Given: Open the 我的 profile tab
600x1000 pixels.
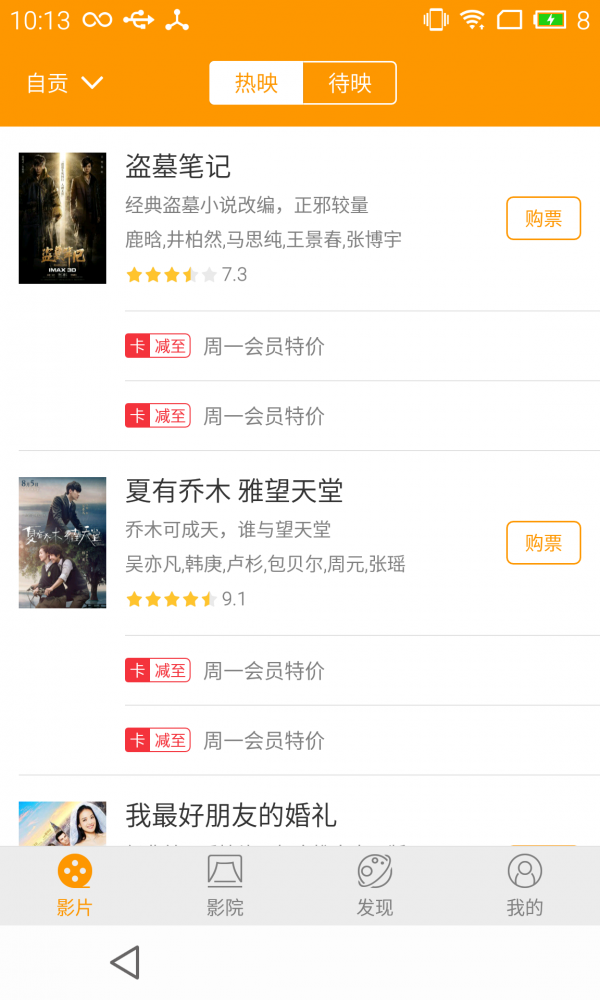Looking at the screenshot, I should pyautogui.click(x=524, y=885).
